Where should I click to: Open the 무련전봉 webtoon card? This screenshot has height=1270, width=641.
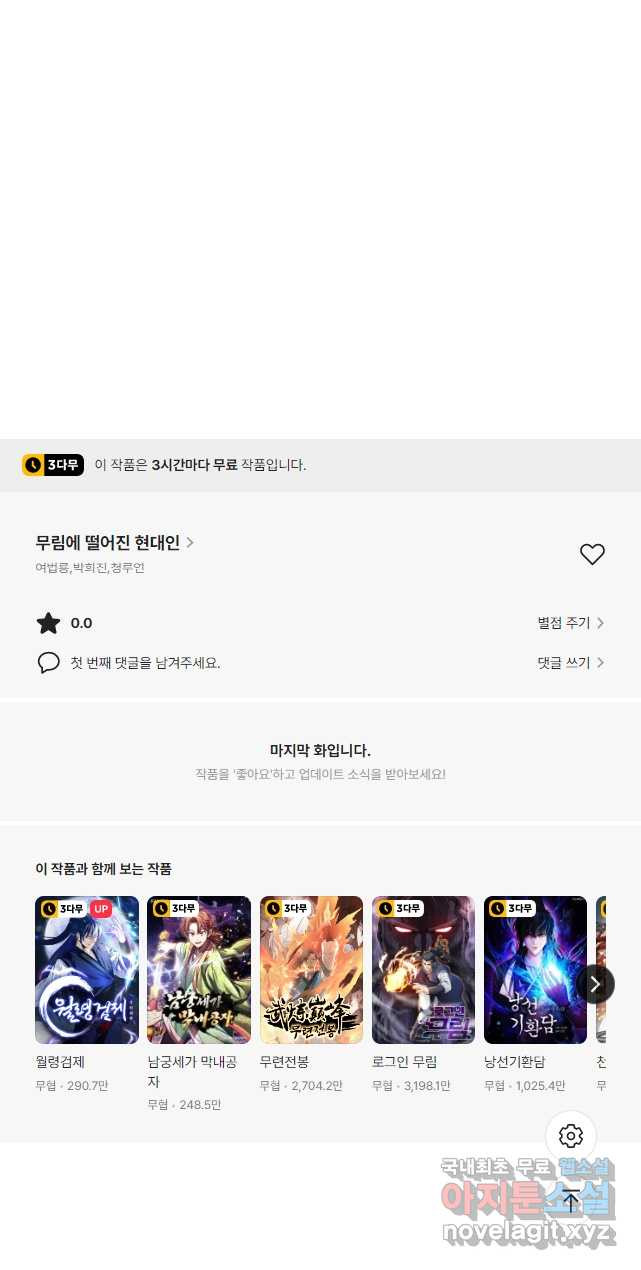[311, 970]
